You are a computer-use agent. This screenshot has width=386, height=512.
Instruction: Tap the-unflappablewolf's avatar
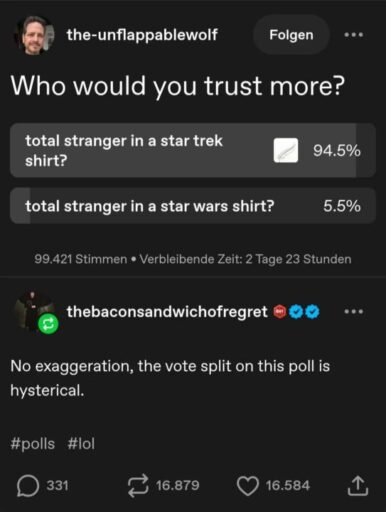[34, 35]
